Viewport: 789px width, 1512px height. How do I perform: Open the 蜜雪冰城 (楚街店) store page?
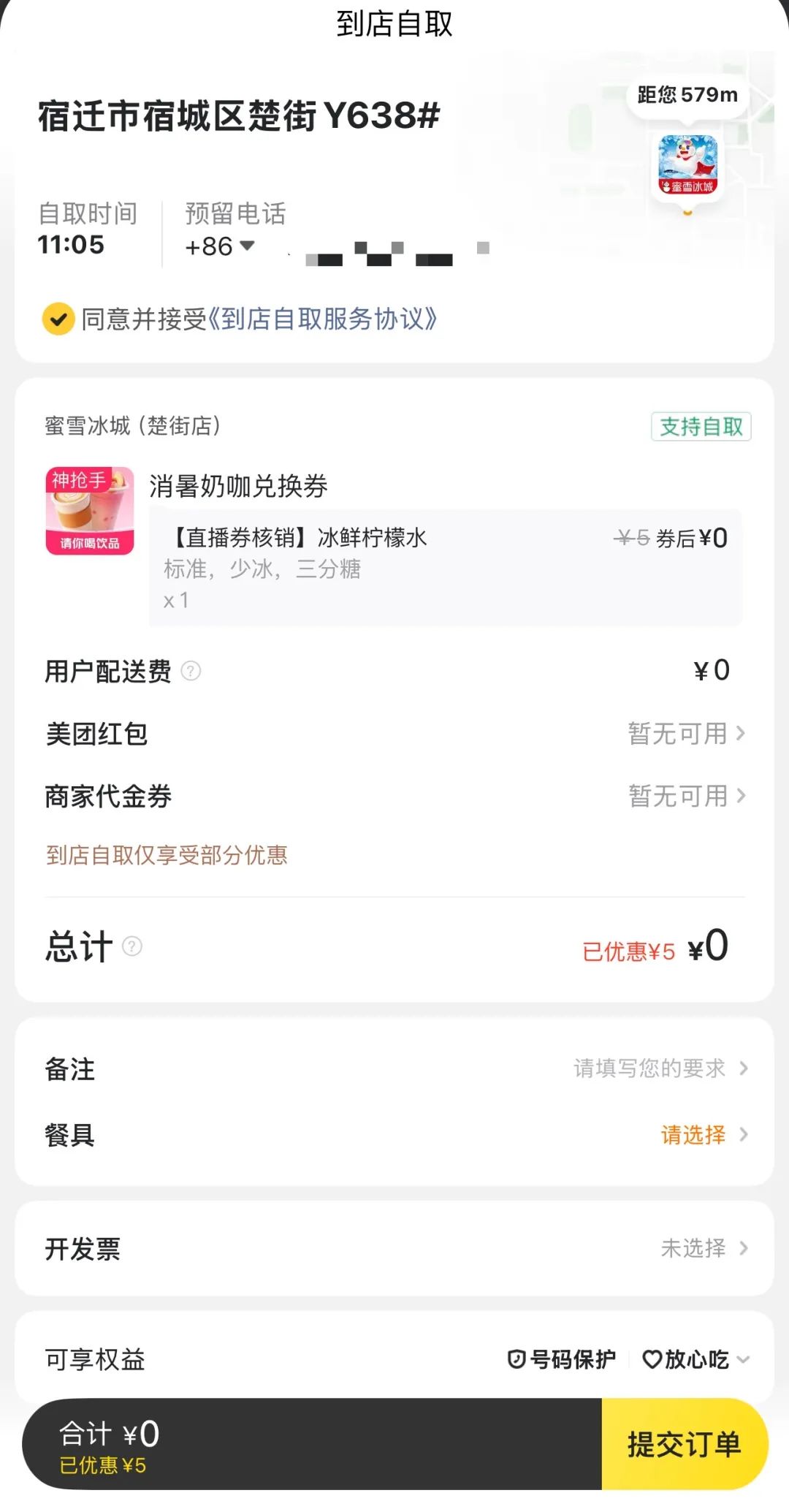(x=132, y=425)
